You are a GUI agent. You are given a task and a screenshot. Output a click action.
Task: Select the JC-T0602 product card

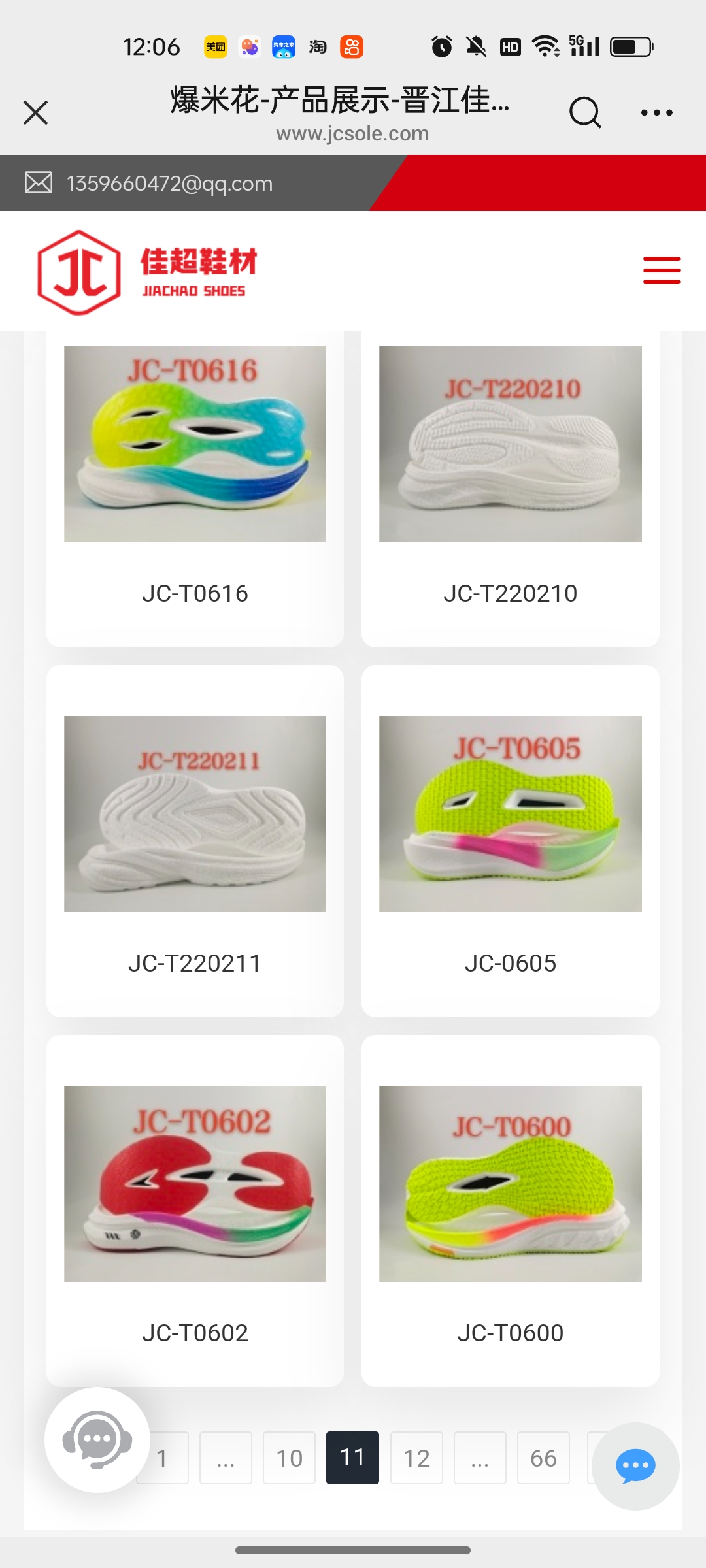coord(195,1209)
